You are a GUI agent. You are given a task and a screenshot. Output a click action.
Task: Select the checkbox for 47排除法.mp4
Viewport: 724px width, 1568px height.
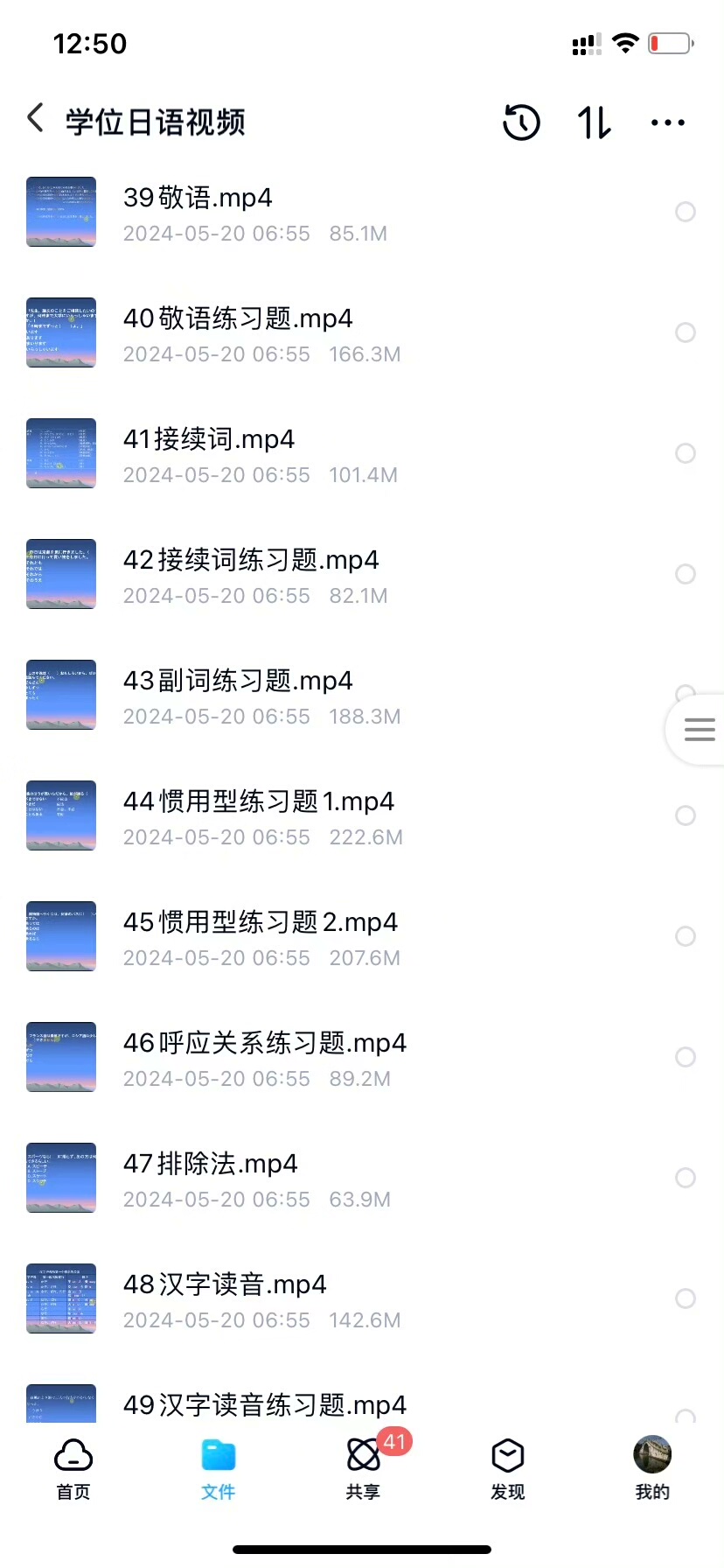point(686,1178)
